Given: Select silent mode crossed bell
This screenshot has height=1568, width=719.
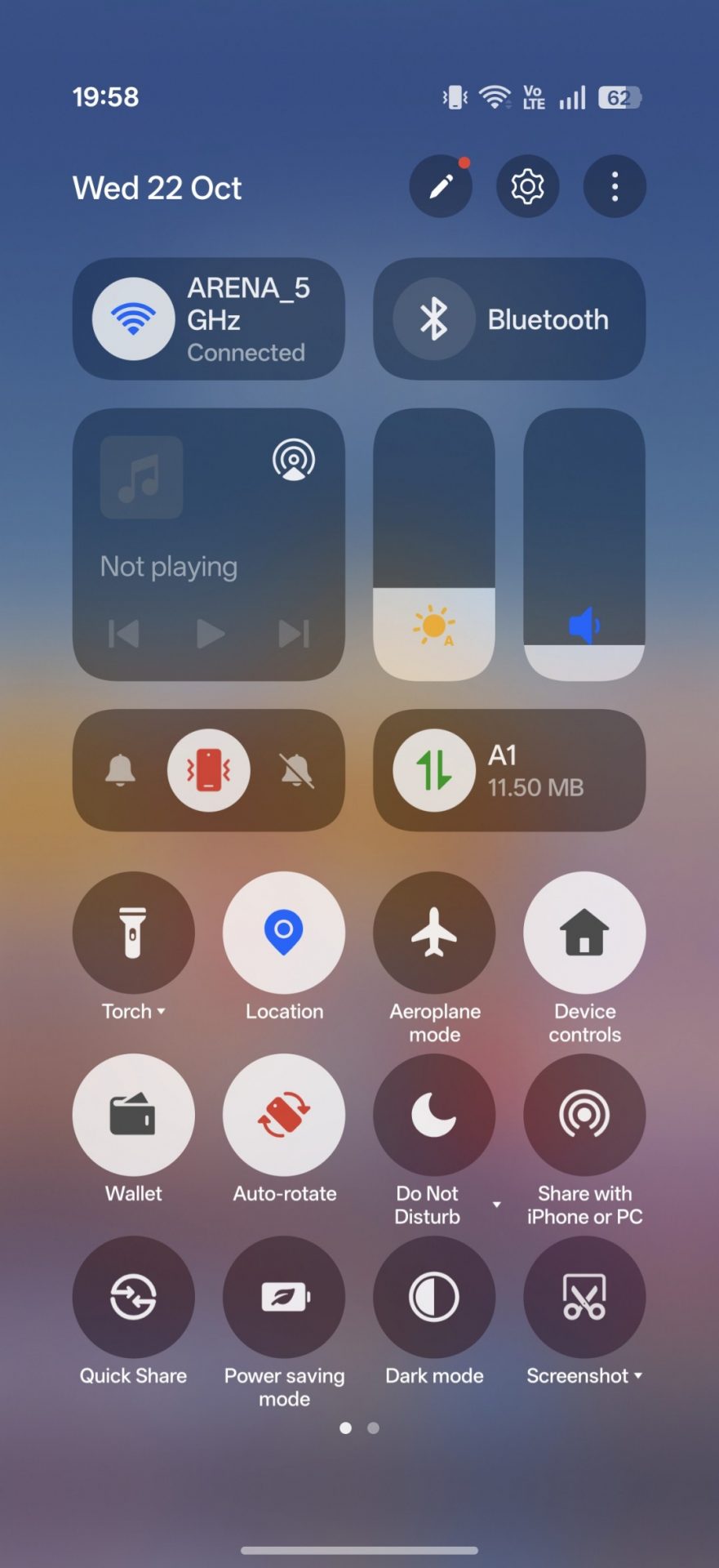Looking at the screenshot, I should [296, 770].
